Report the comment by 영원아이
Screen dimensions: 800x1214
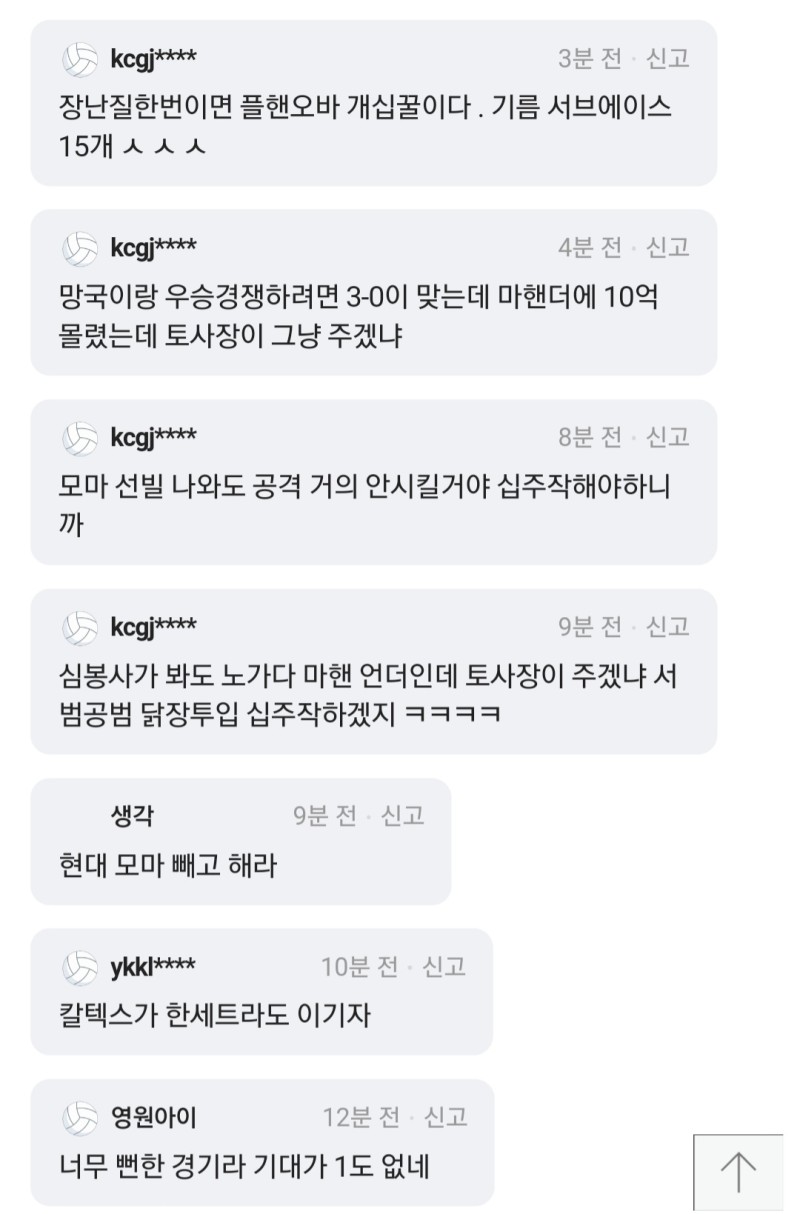[445, 1116]
